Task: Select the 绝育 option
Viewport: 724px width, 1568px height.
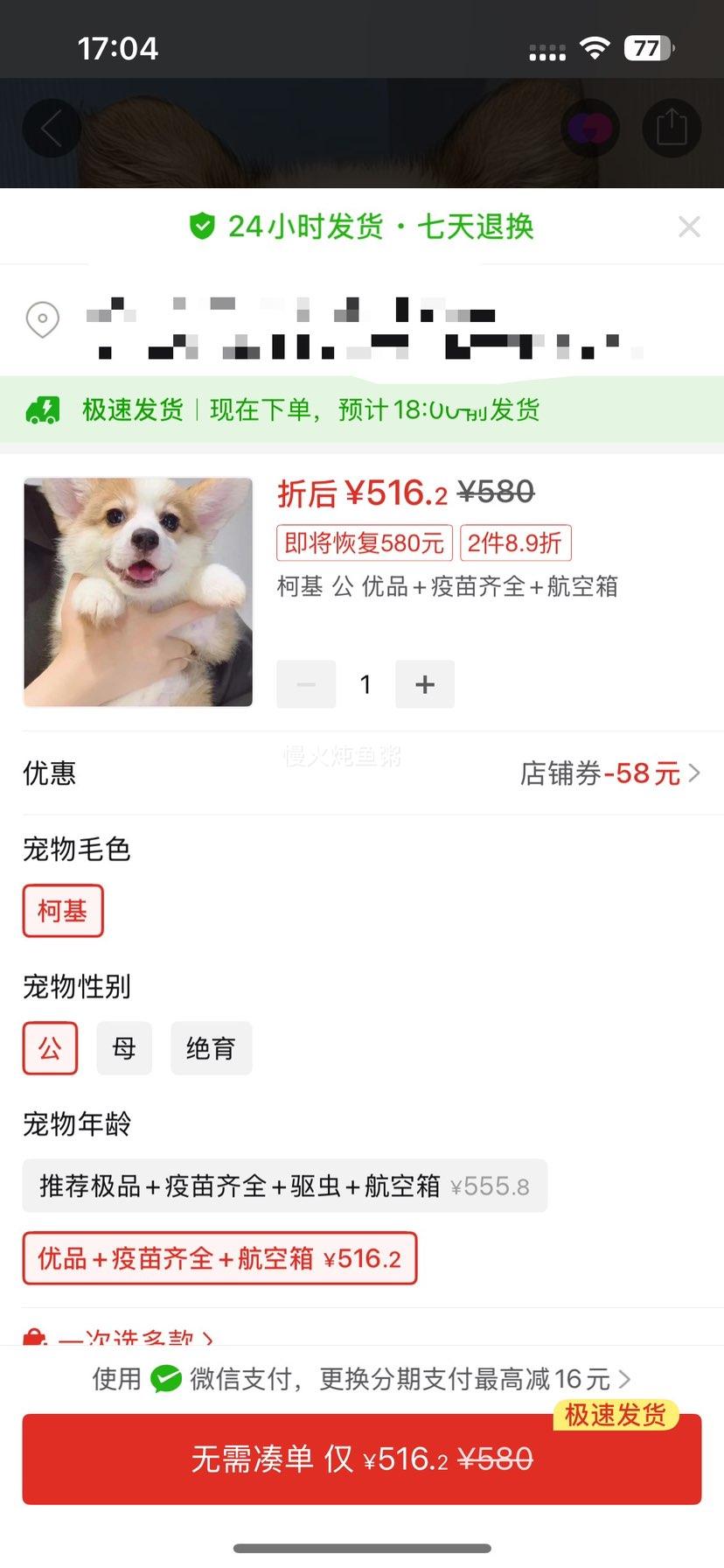Action: (211, 1048)
